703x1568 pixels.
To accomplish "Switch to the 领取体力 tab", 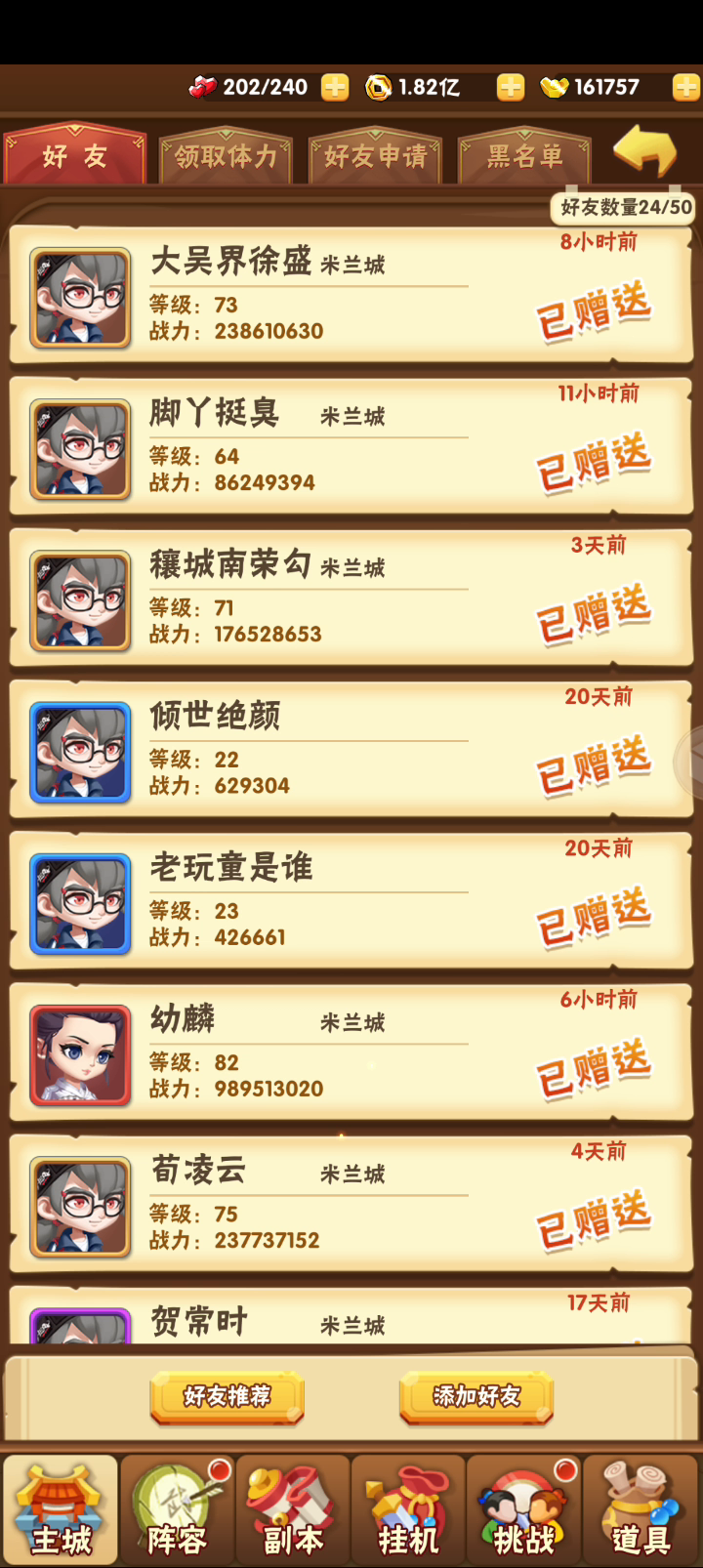I will tap(226, 155).
